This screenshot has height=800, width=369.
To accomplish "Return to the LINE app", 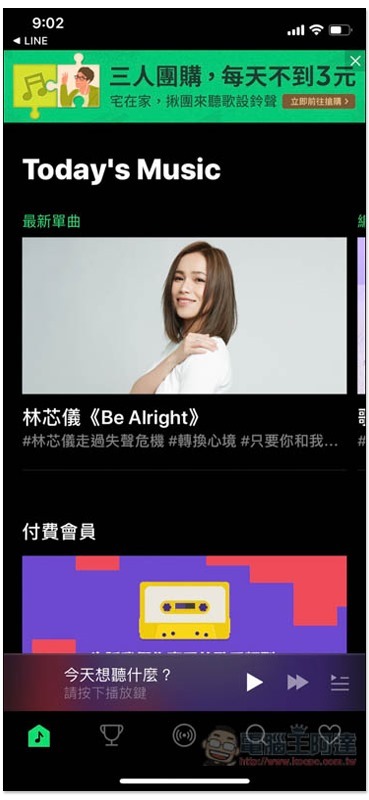I will (x=30, y=41).
